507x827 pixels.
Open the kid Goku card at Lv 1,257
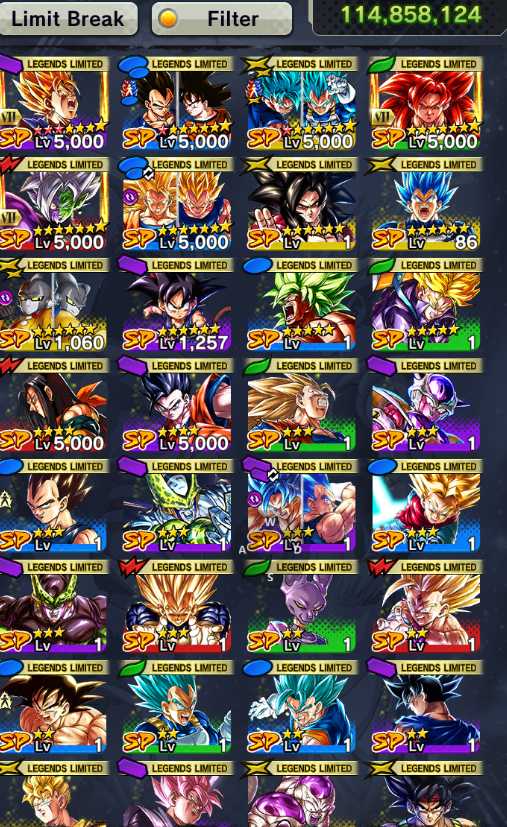(177, 304)
